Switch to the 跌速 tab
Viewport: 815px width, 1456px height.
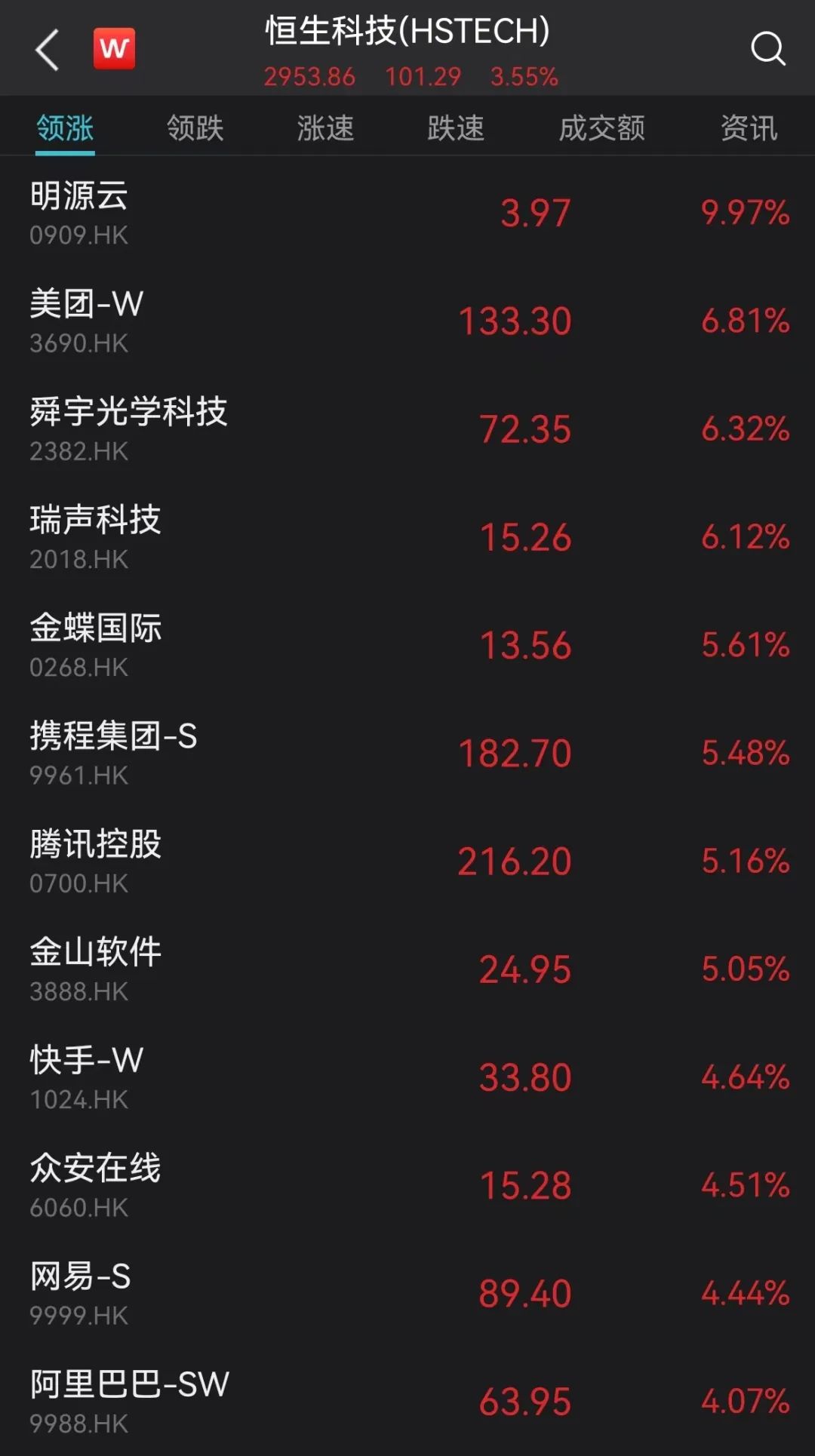(456, 128)
